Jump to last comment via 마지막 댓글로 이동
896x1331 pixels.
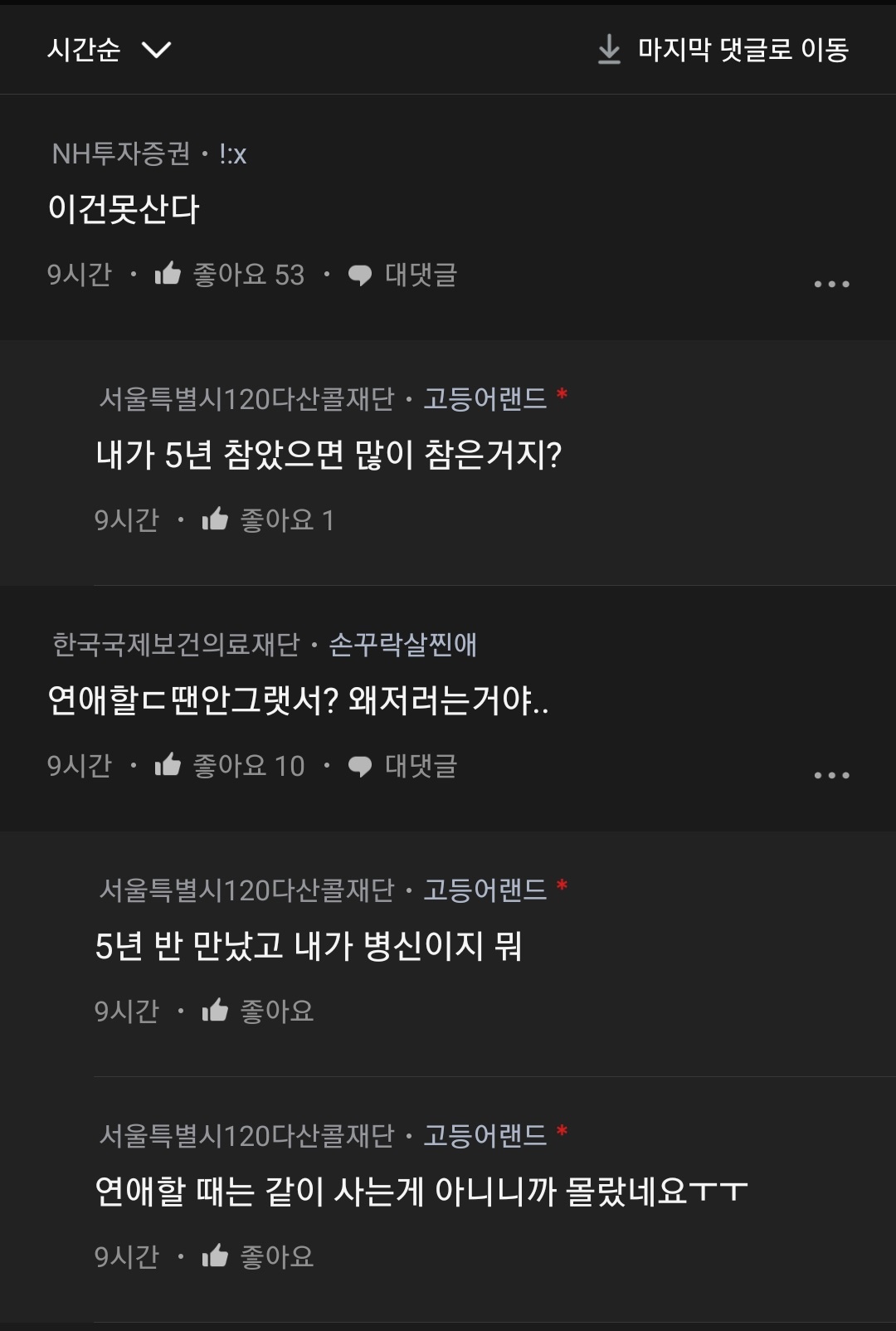point(723,50)
